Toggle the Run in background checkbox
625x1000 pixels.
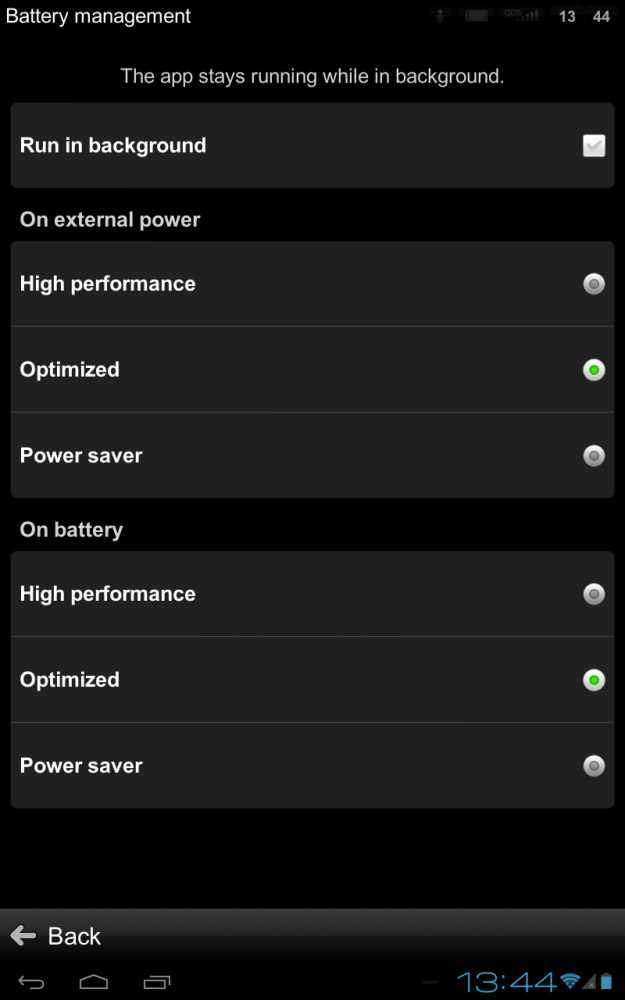[x=594, y=146]
